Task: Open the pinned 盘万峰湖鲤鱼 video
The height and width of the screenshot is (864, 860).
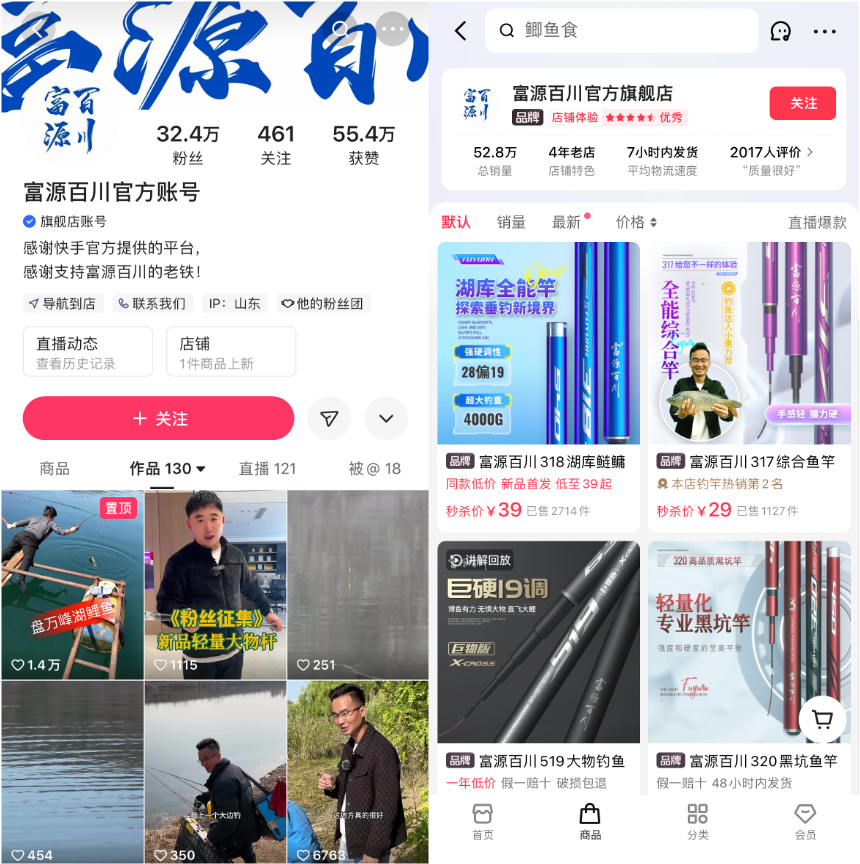Action: click(72, 585)
